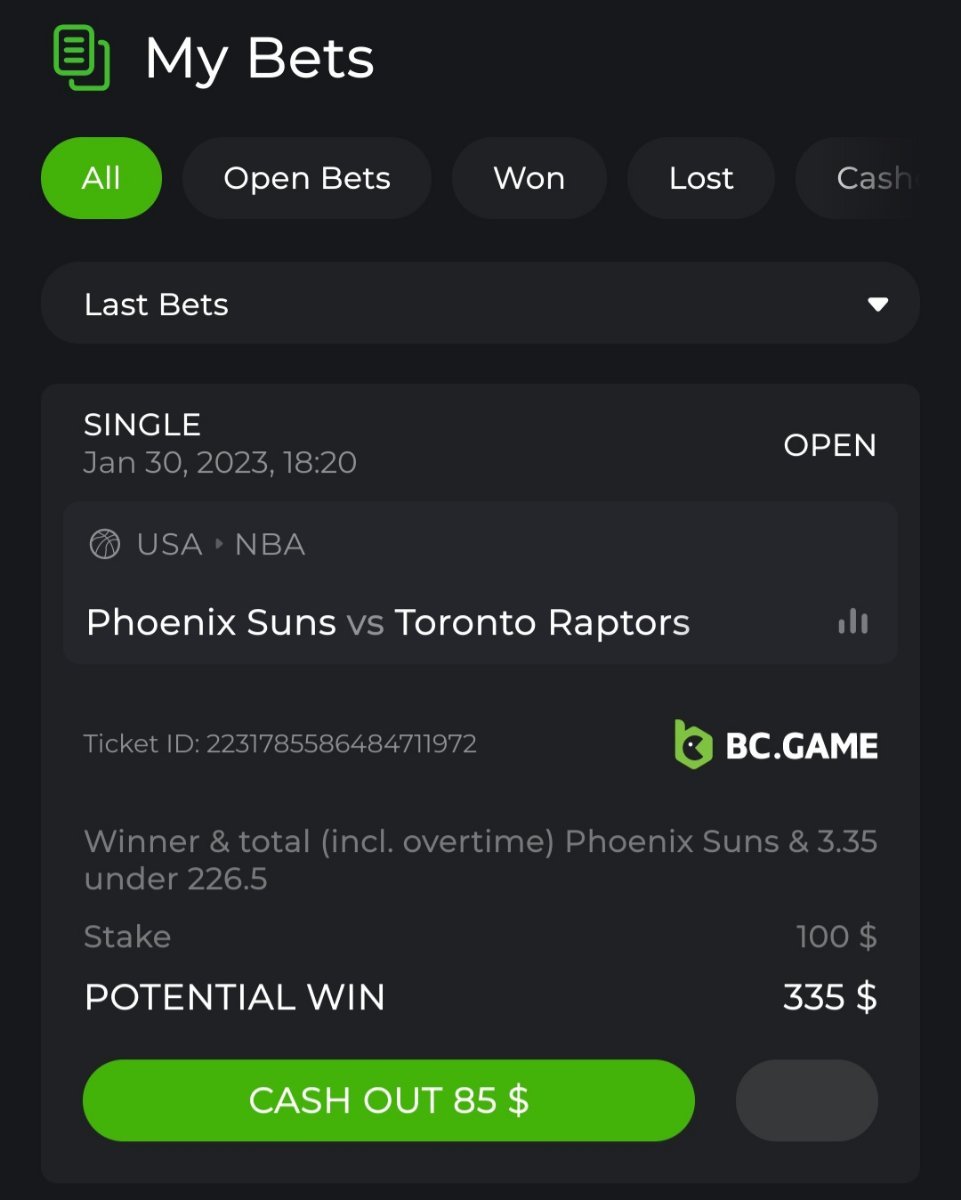Cash out bet for 85 $
The image size is (961, 1200).
388,1100
